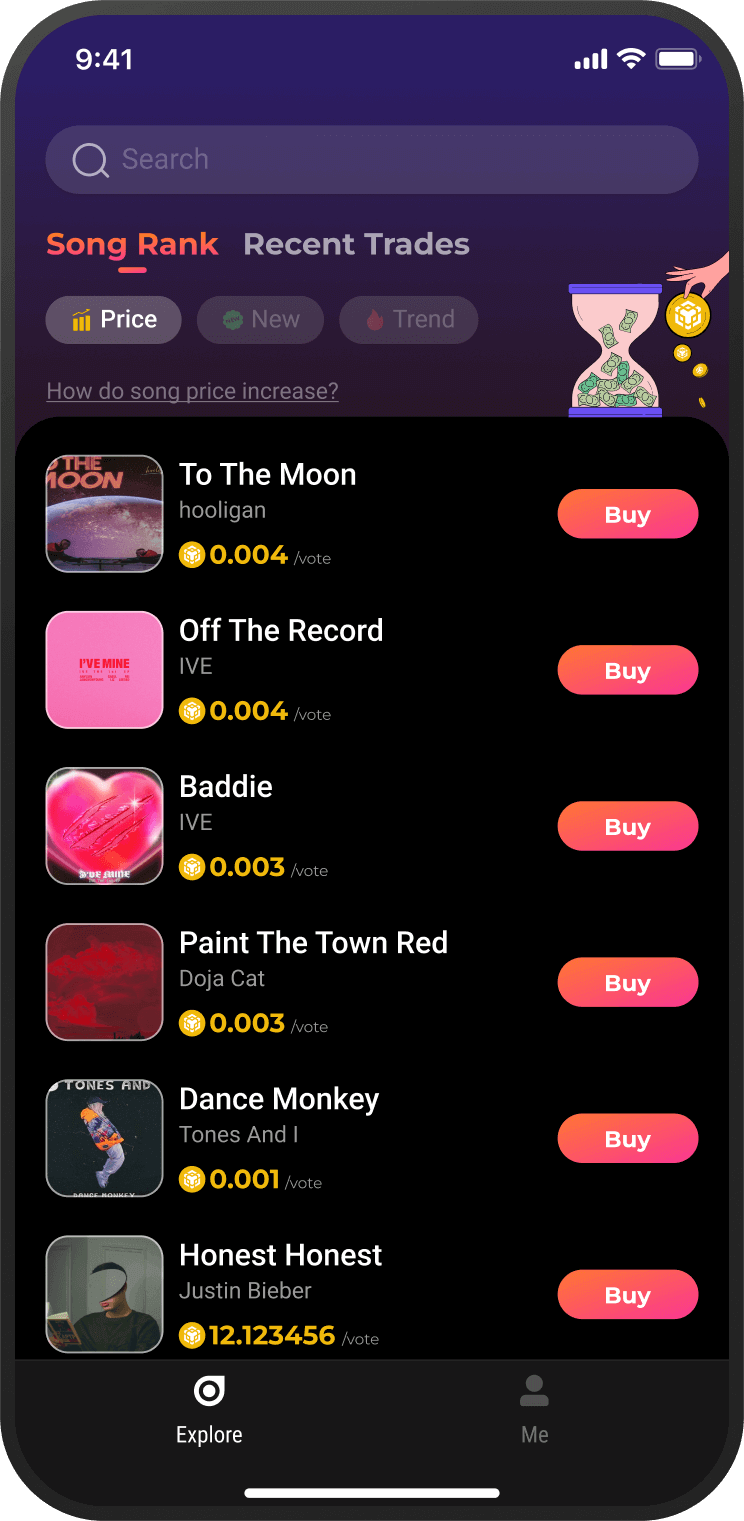The width and height of the screenshot is (744, 1521).
Task: Hit Buy for Dance Monkey
Action: point(627,1139)
